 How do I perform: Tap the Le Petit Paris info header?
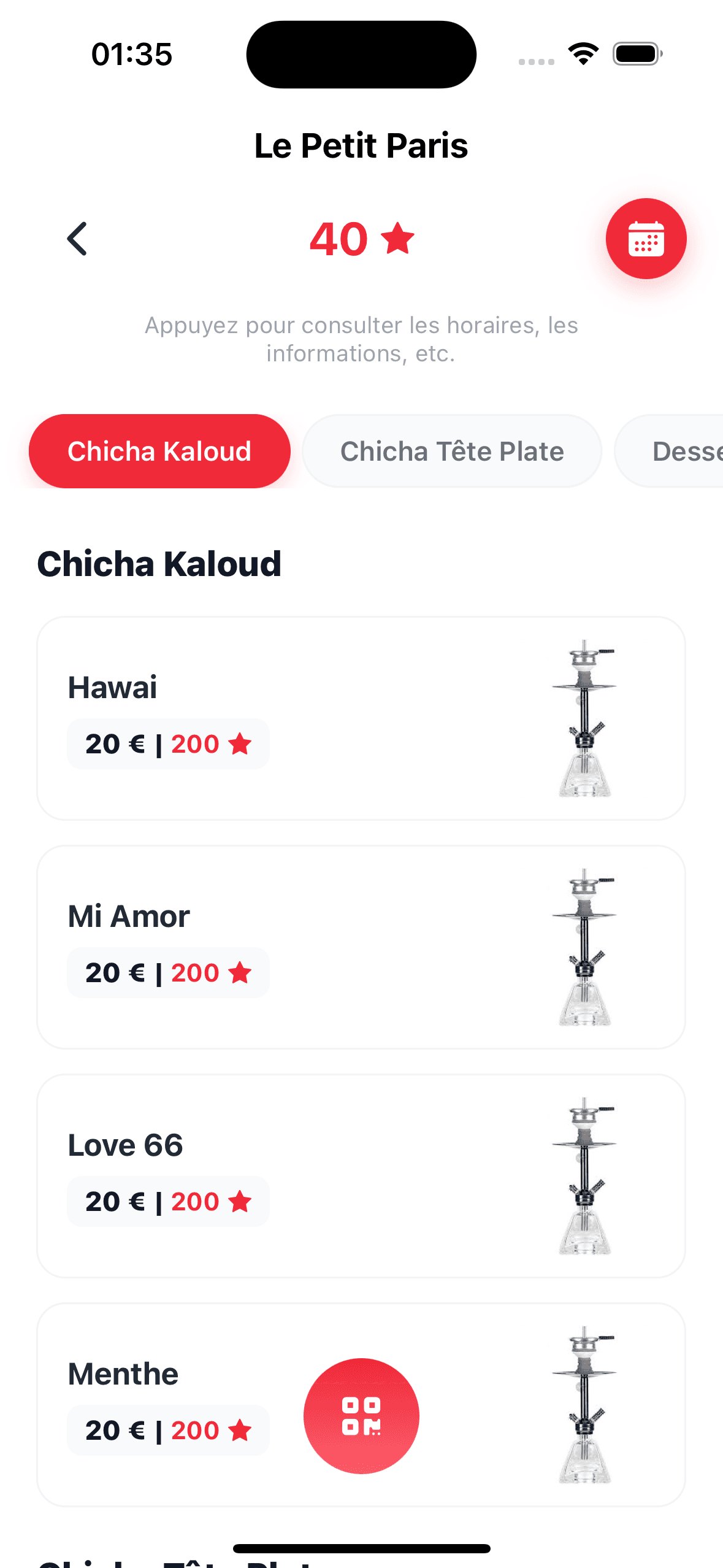(361, 146)
